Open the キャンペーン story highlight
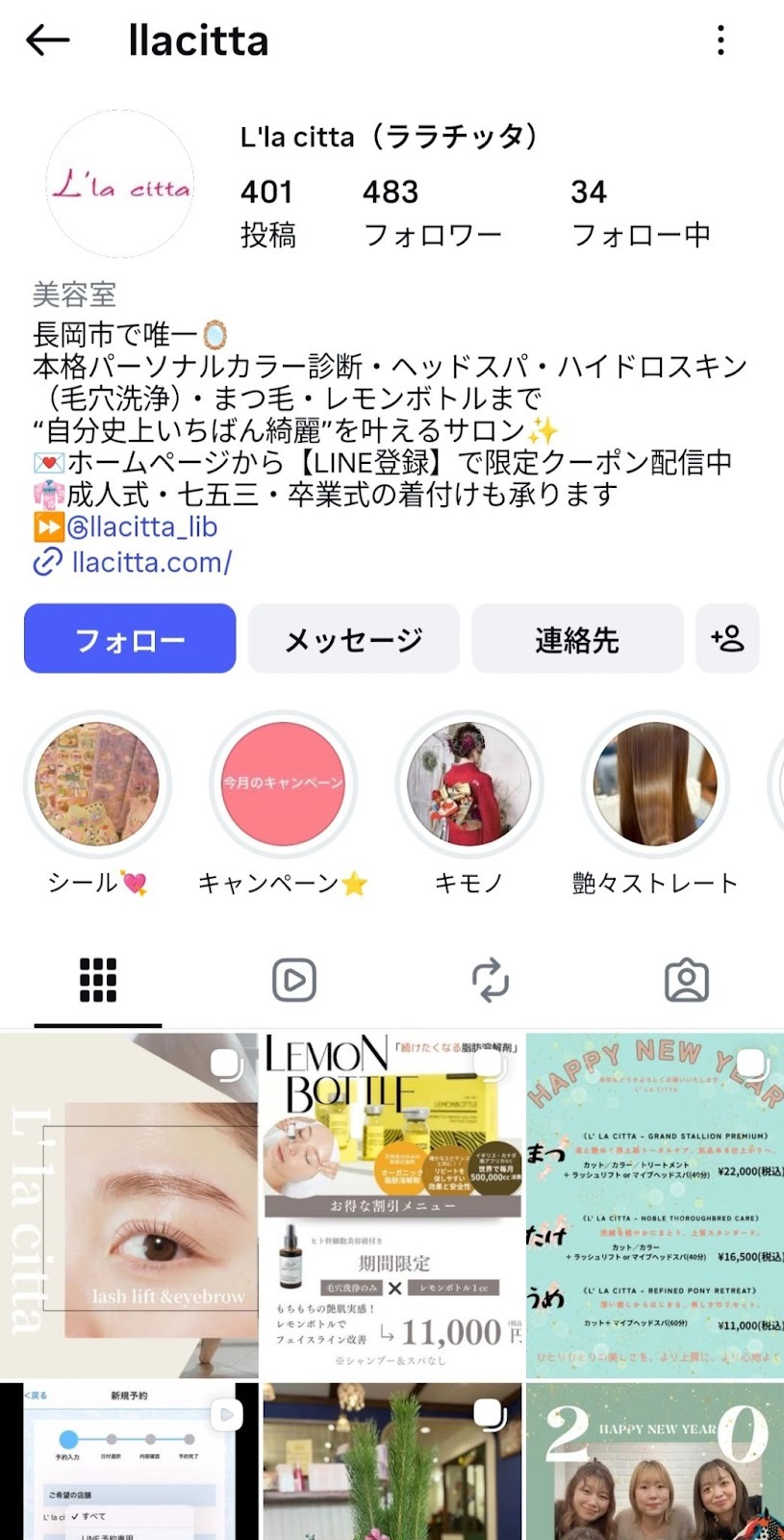Image resolution: width=784 pixels, height=1540 pixels. pos(283,784)
